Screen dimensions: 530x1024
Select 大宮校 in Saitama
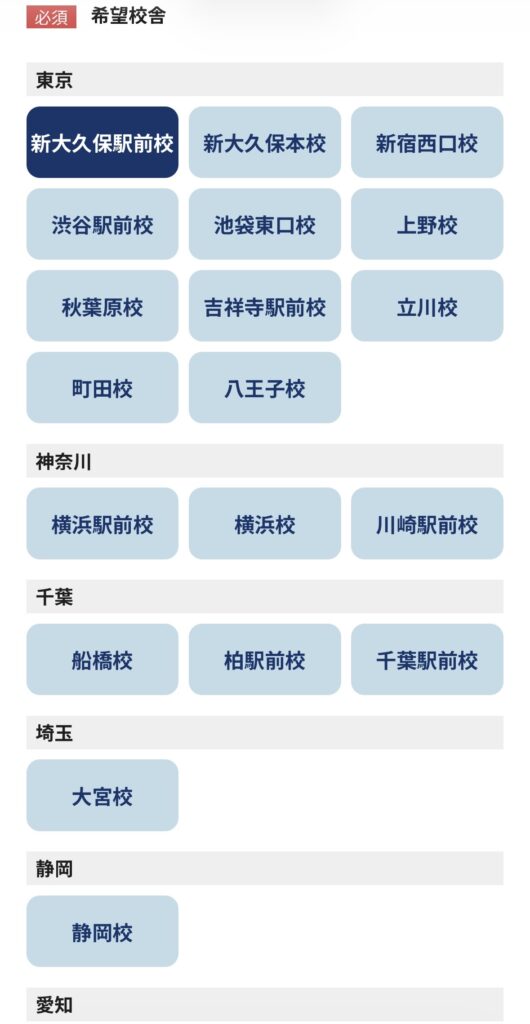pyautogui.click(x=102, y=795)
